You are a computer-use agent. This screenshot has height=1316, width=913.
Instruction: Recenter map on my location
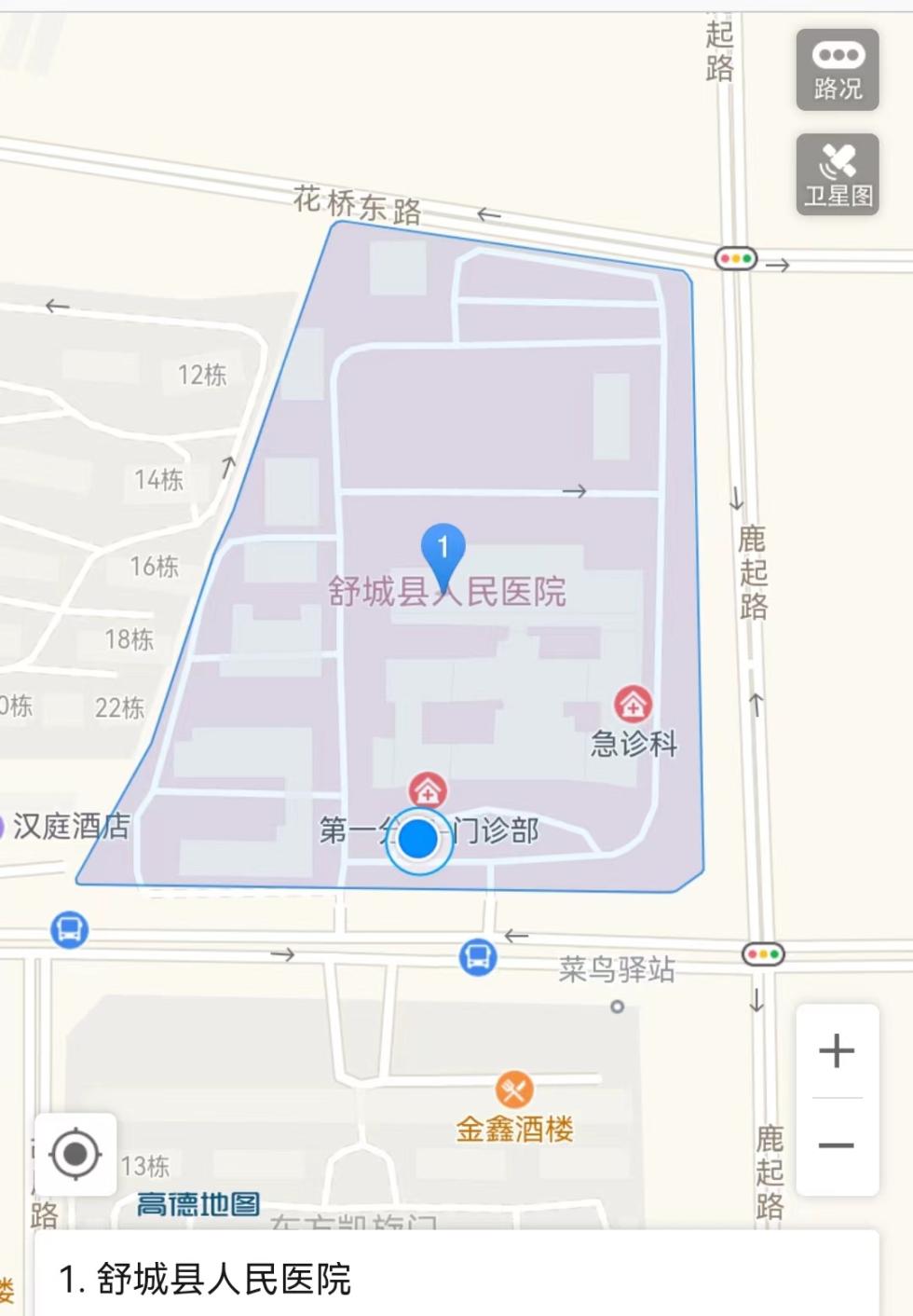[75, 1155]
